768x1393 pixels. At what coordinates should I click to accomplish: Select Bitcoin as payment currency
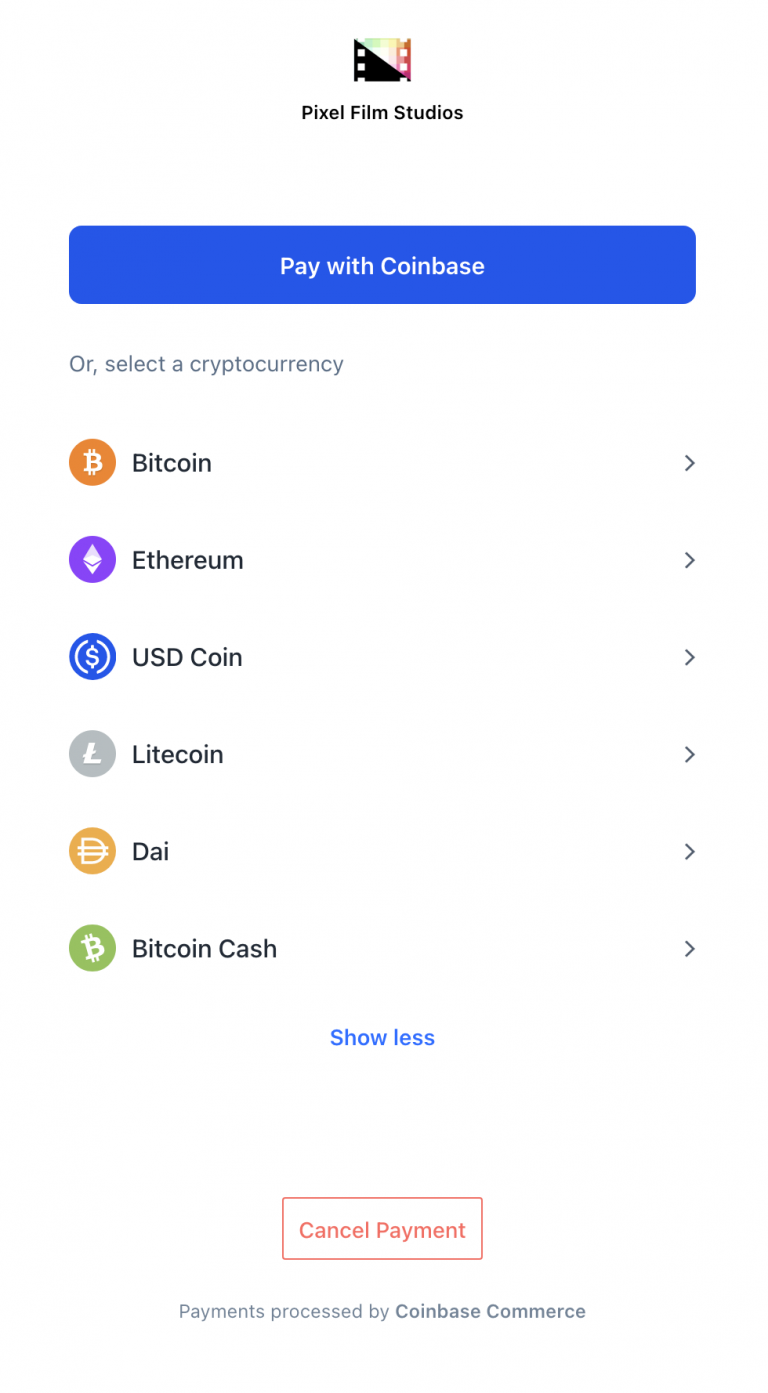(382, 463)
